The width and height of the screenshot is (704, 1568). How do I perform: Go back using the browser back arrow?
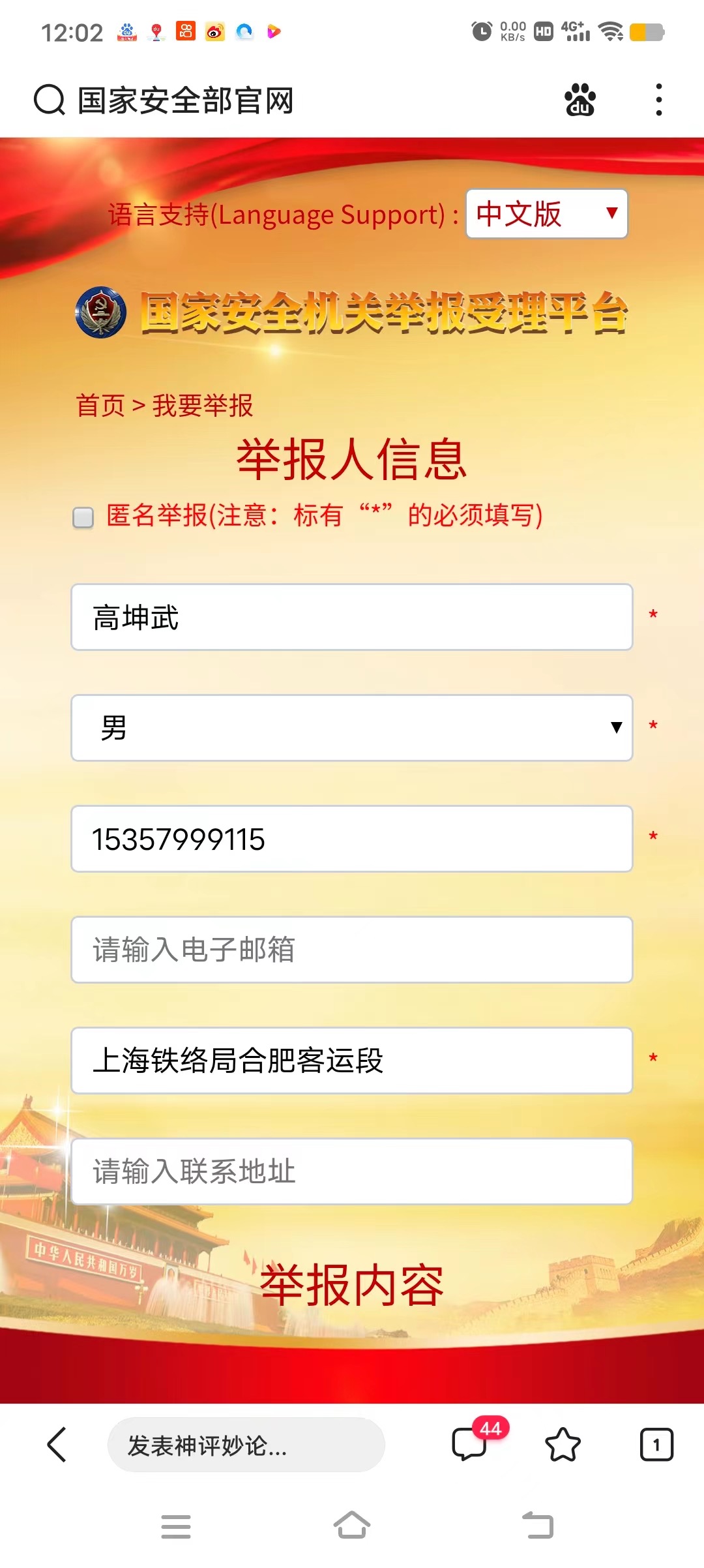tap(57, 1444)
